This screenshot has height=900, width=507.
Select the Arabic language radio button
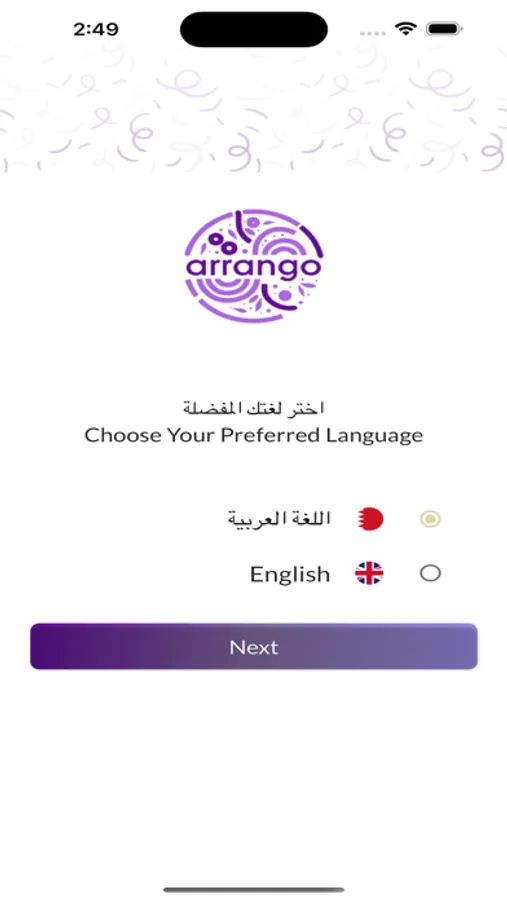430,519
